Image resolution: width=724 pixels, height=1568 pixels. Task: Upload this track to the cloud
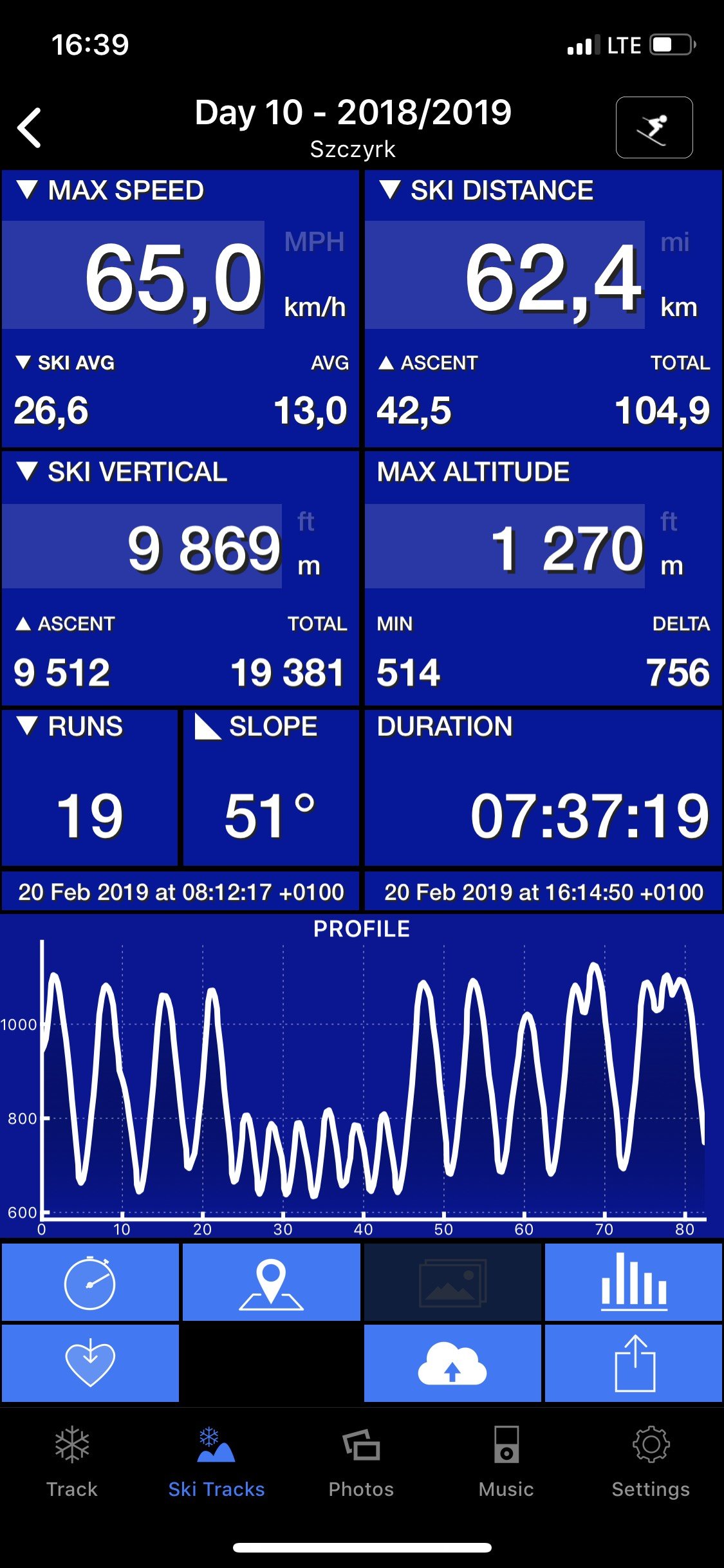click(452, 1363)
